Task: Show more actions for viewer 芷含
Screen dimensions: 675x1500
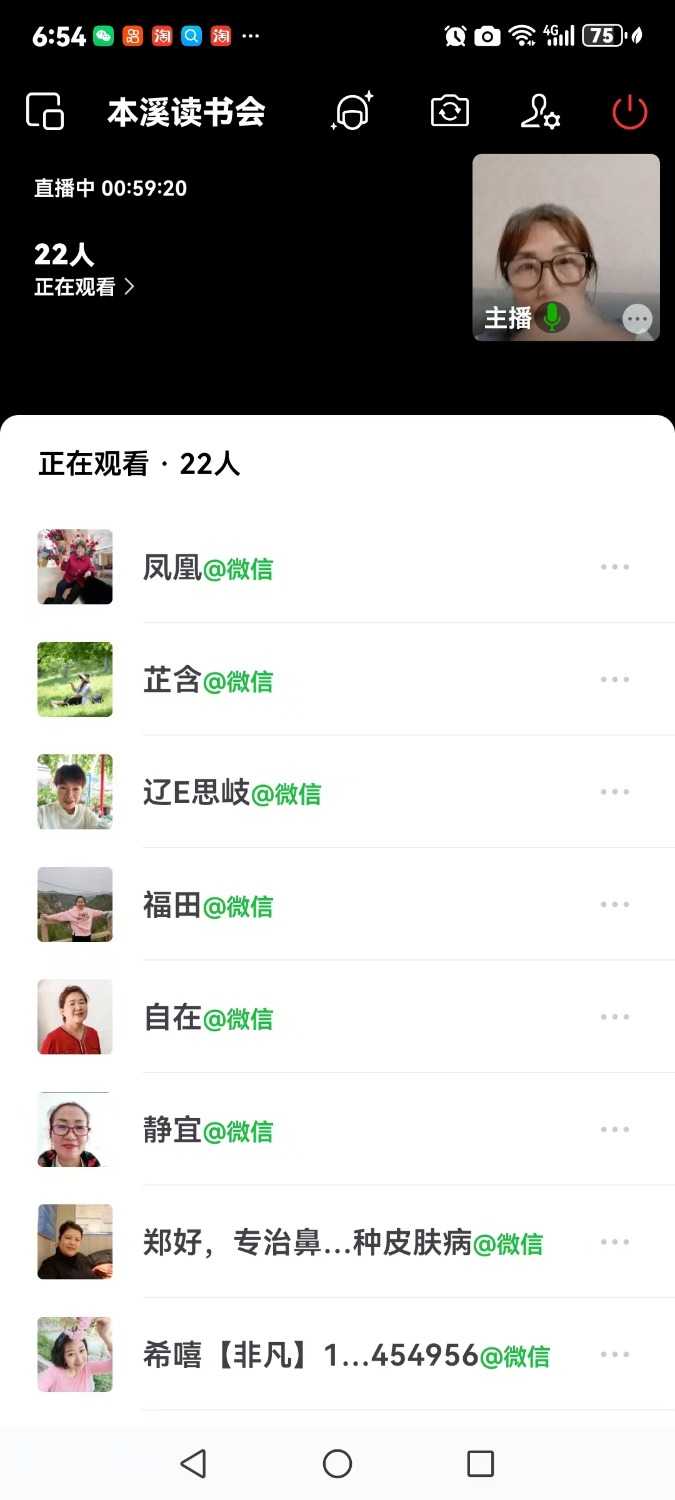Action: click(x=614, y=680)
